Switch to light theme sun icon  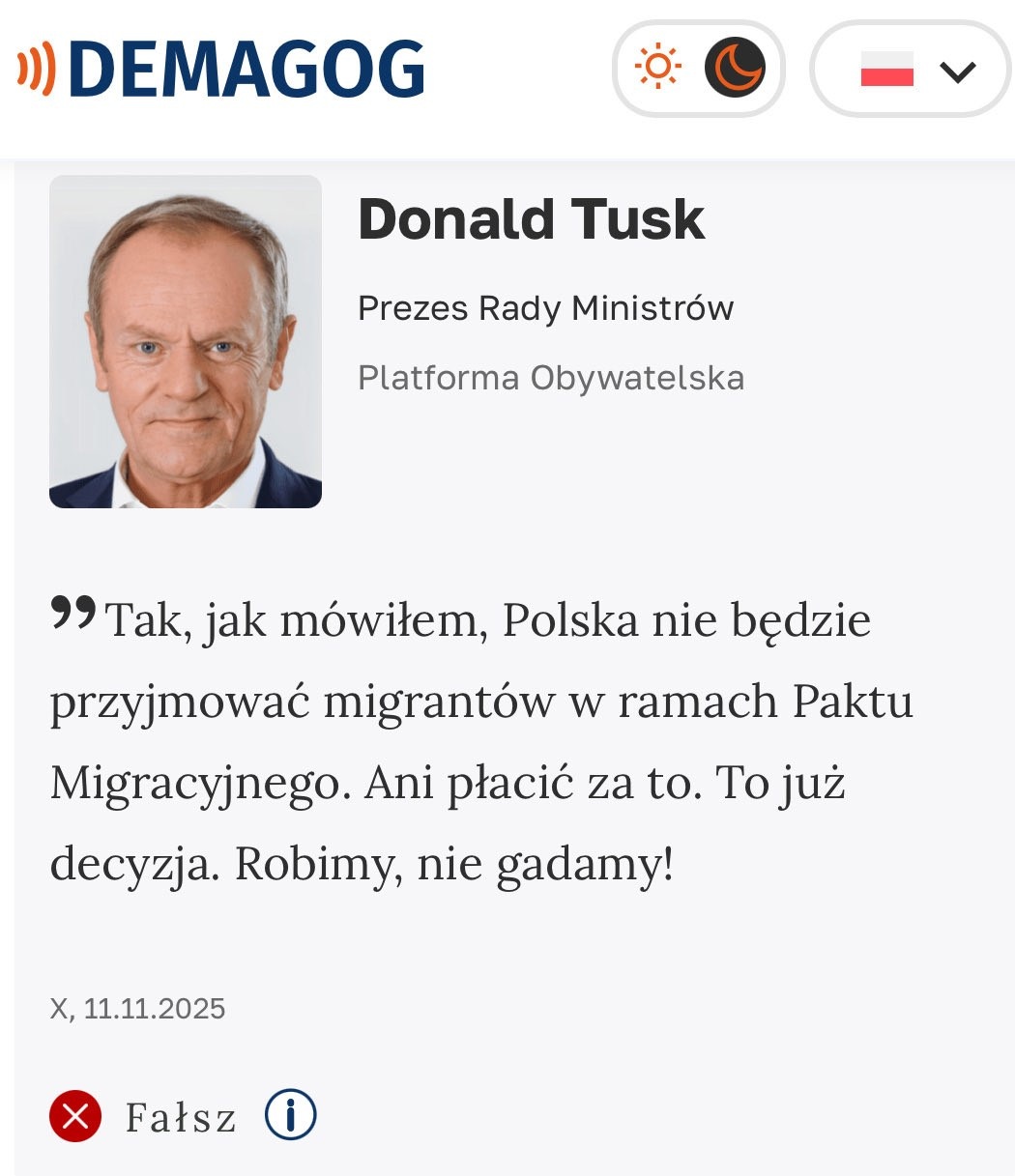(x=658, y=69)
